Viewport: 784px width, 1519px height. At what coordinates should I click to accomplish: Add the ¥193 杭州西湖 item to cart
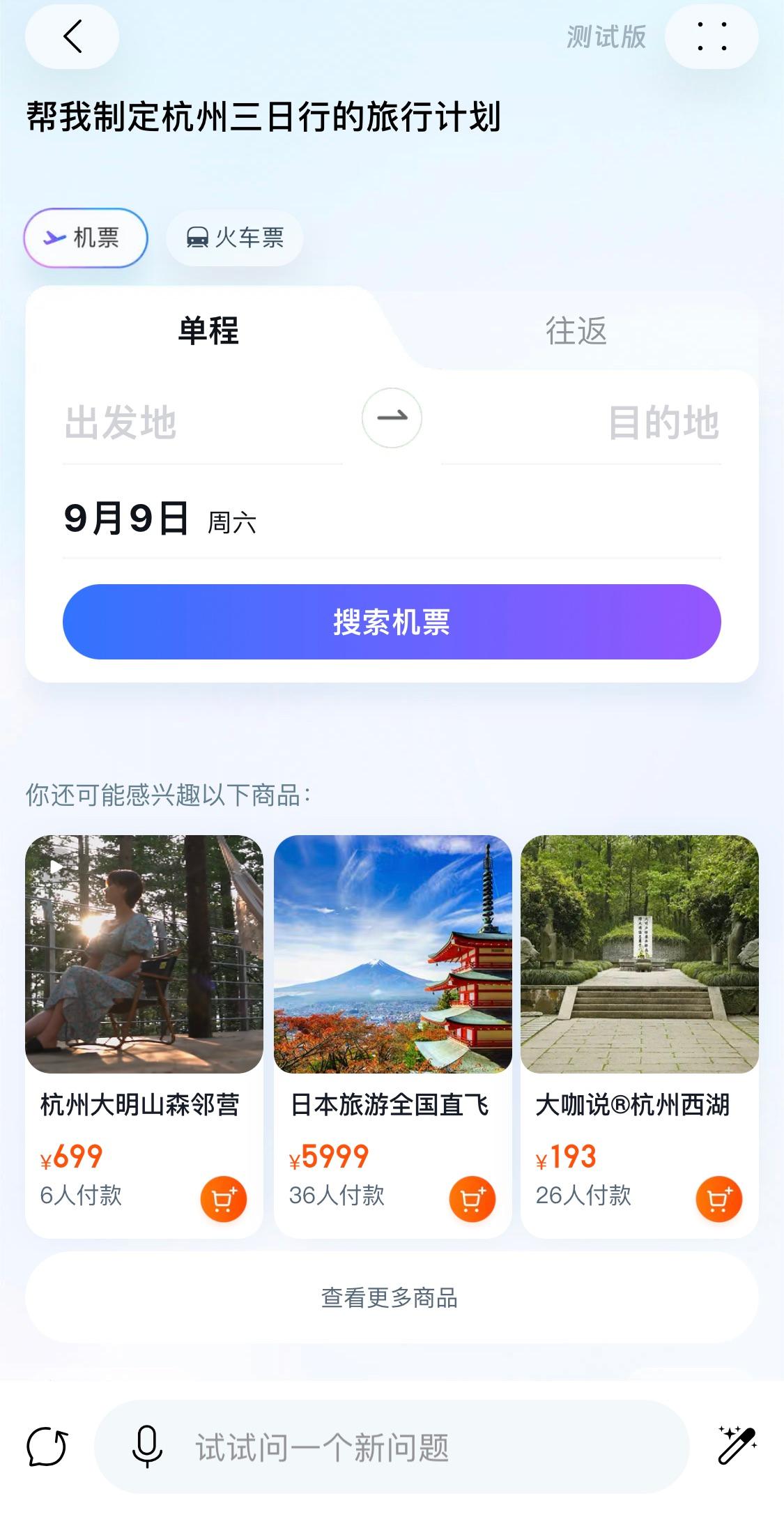[x=718, y=1199]
